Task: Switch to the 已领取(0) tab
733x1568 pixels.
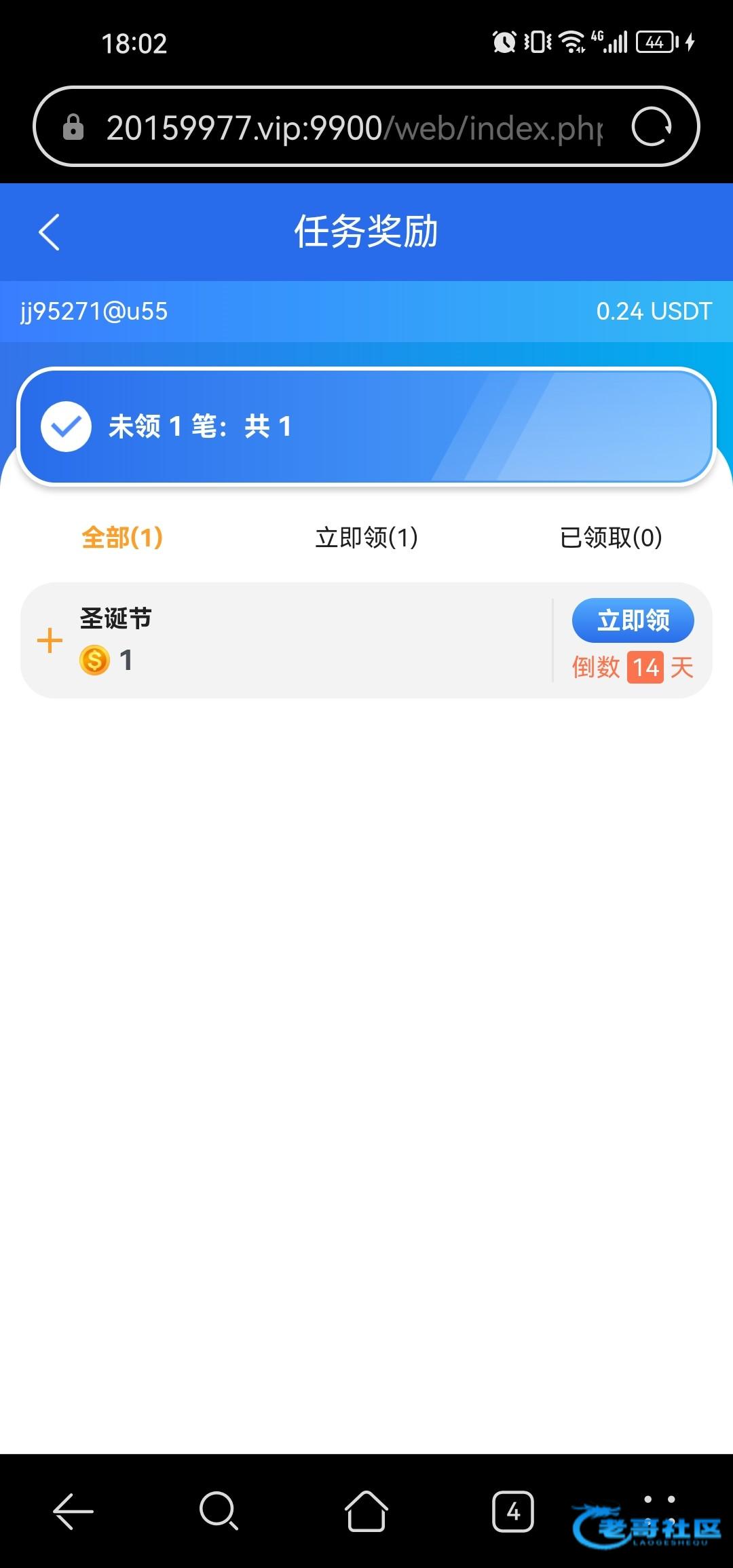Action: coord(611,538)
